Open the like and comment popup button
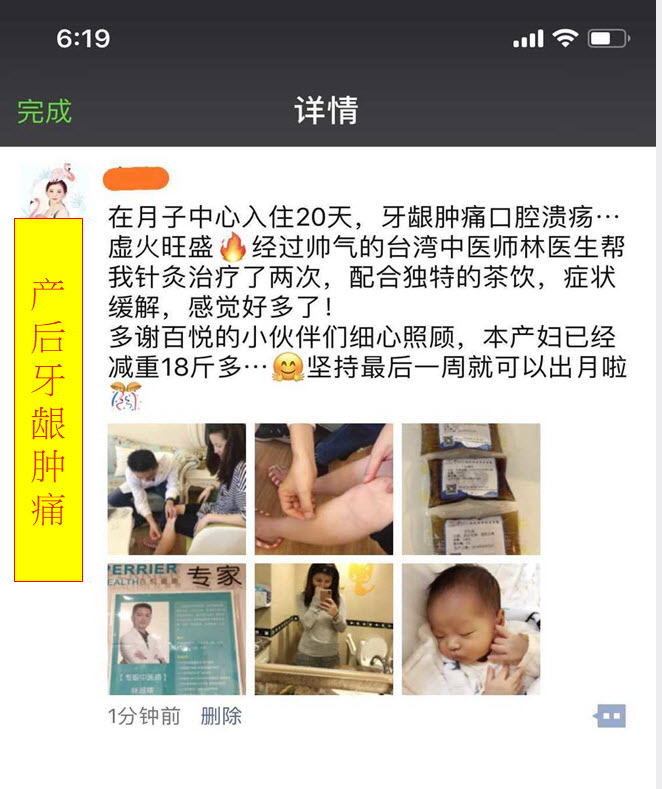This screenshot has height=789, width=662. pos(610,716)
